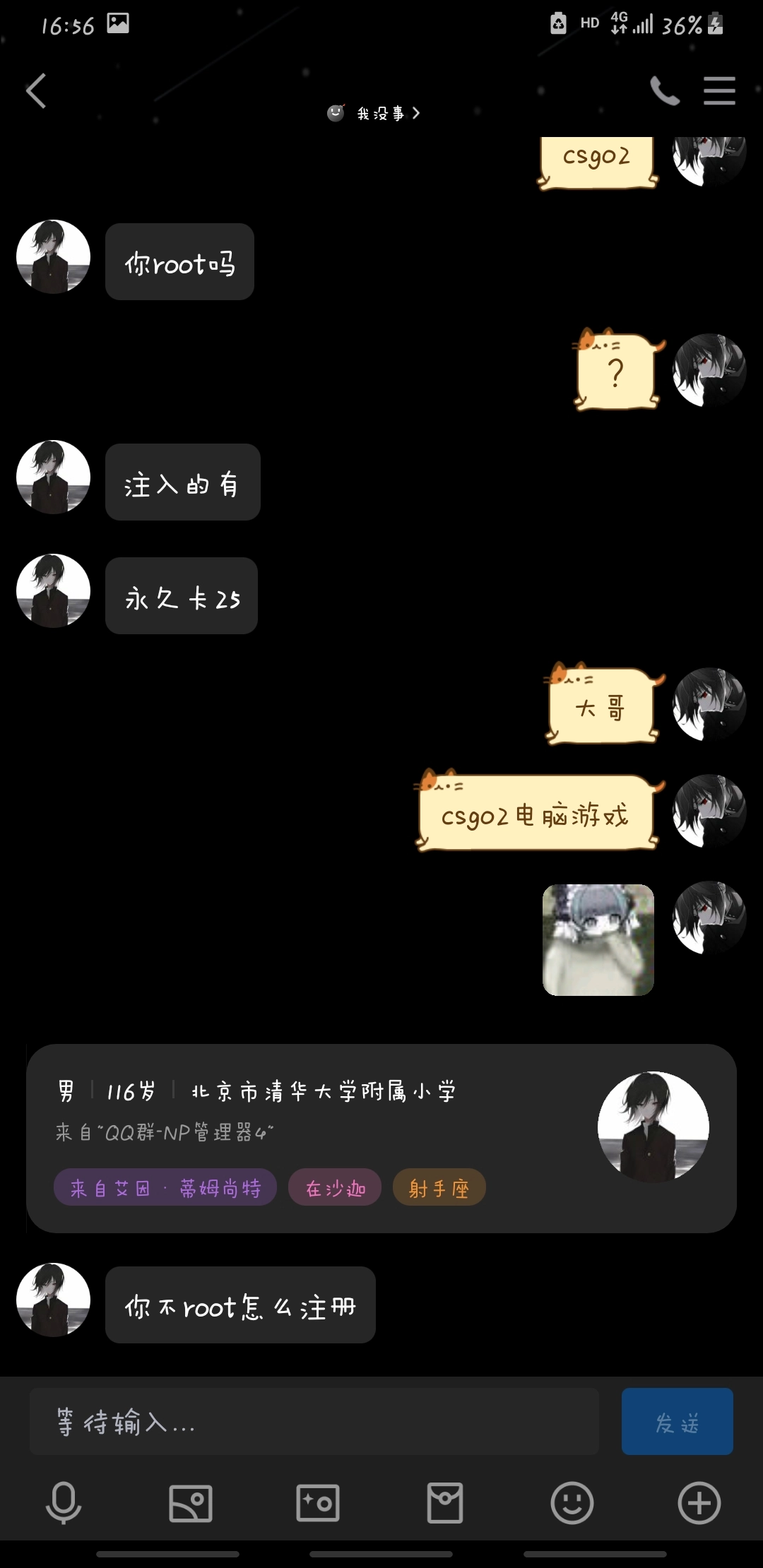Open contact status 我没事
The image size is (763, 1568).
374,113
